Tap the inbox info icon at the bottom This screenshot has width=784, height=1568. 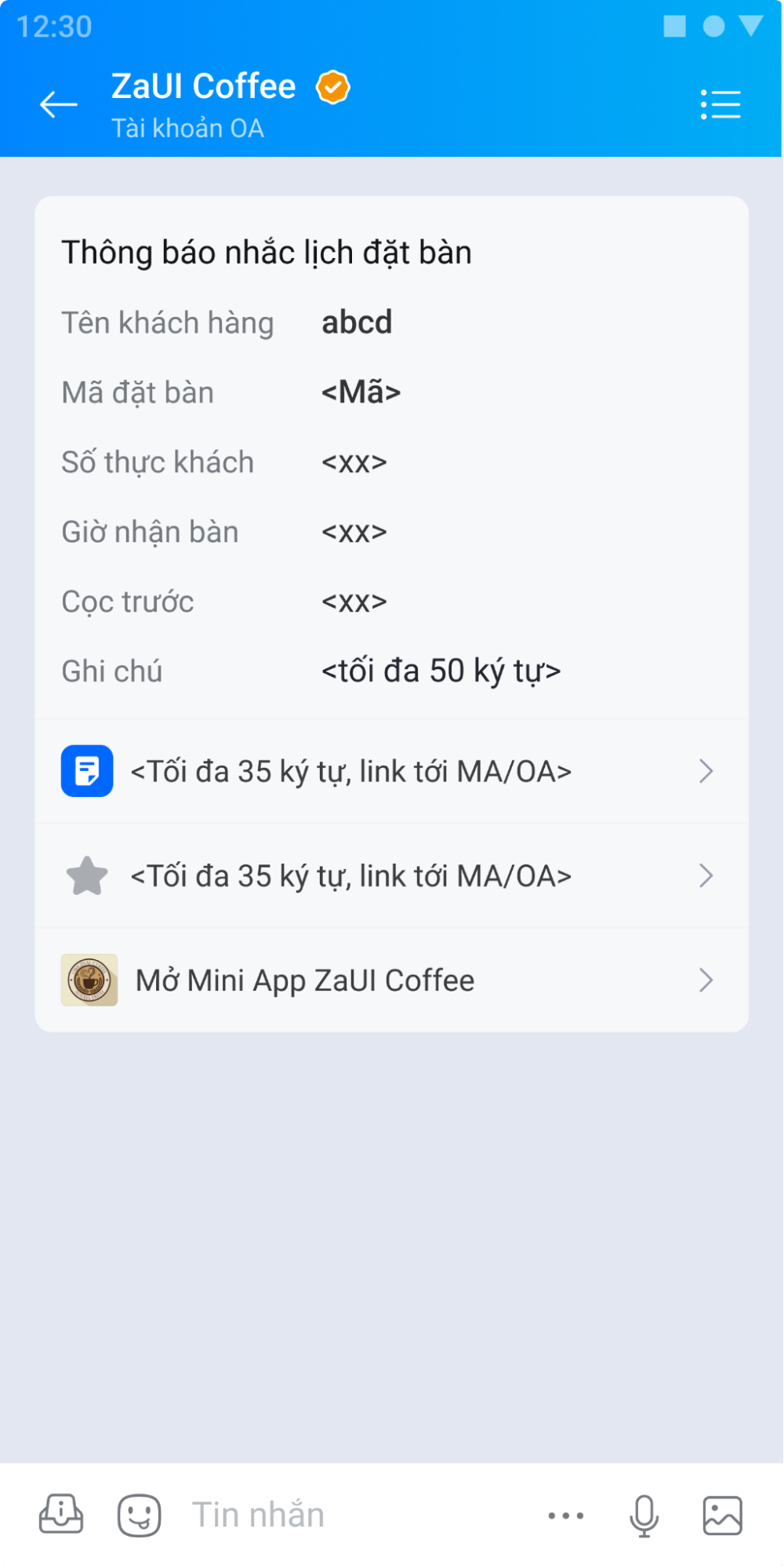pyautogui.click(x=61, y=1515)
